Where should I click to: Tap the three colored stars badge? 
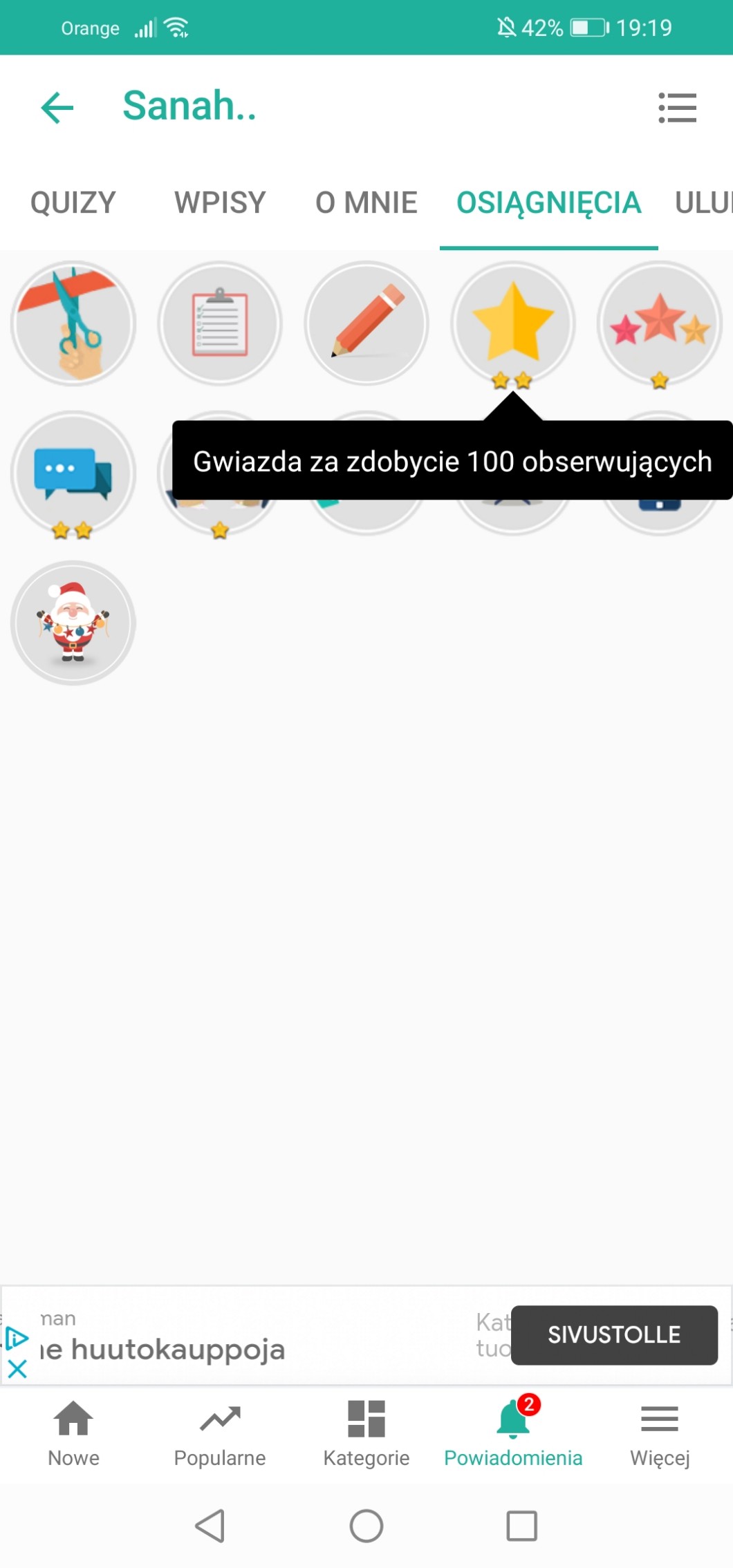tap(660, 322)
